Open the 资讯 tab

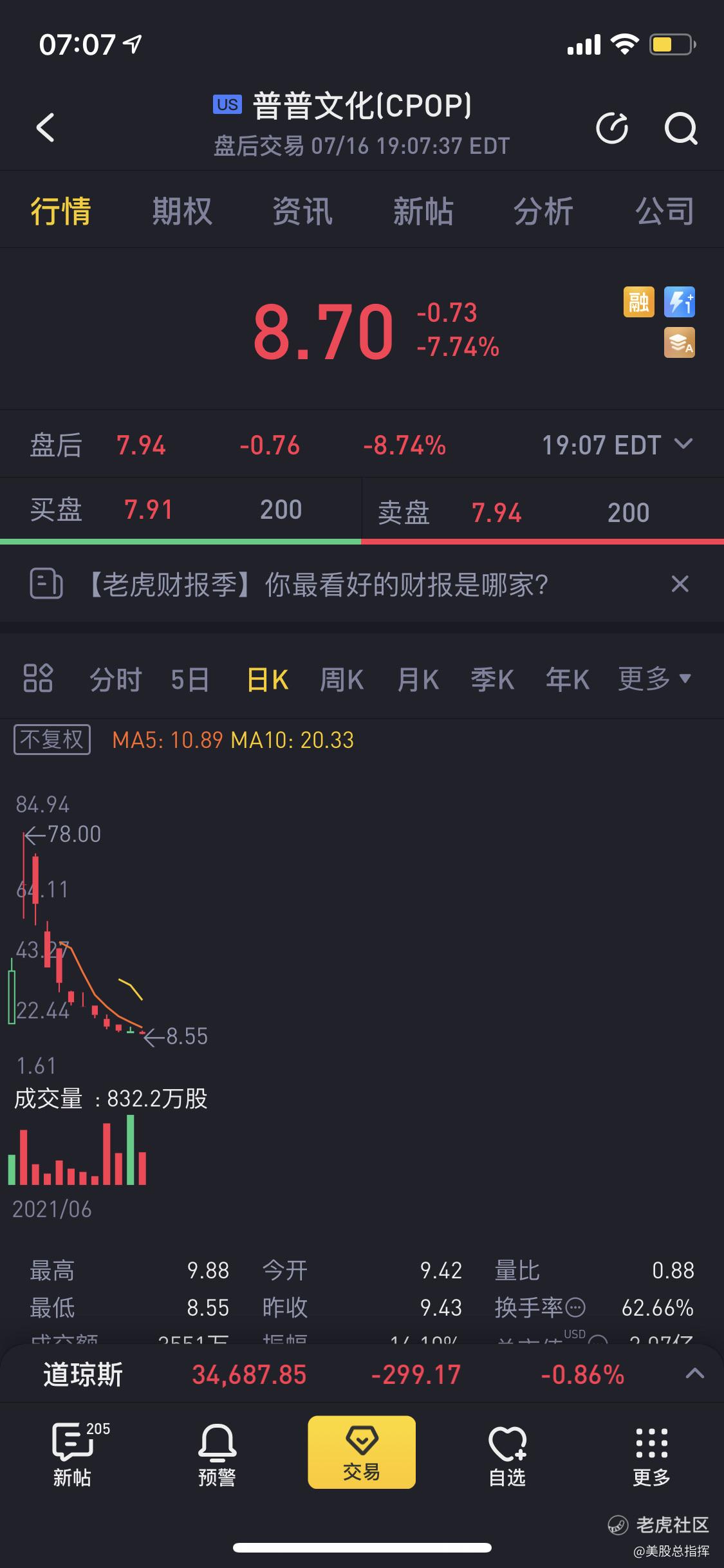click(302, 211)
